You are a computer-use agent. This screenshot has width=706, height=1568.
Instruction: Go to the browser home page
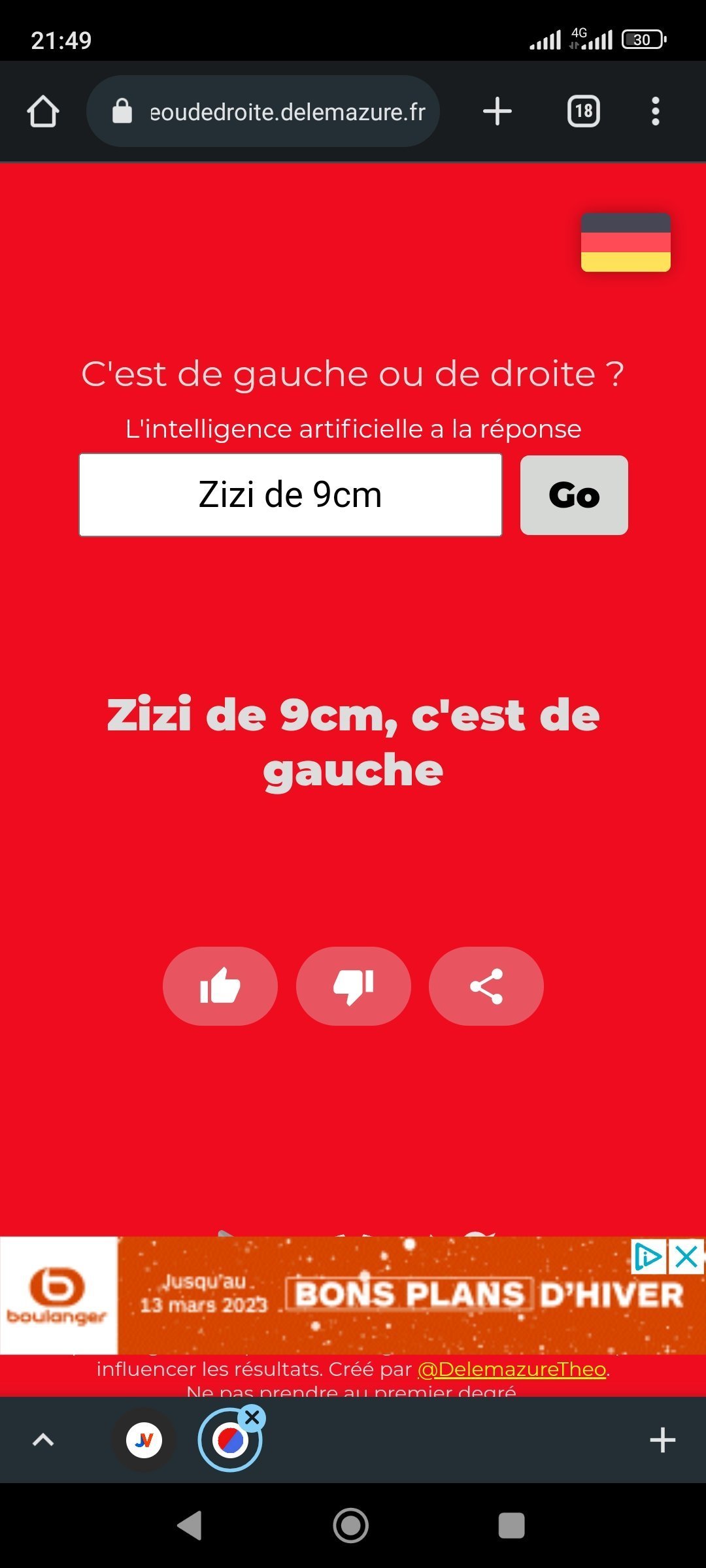[43, 111]
